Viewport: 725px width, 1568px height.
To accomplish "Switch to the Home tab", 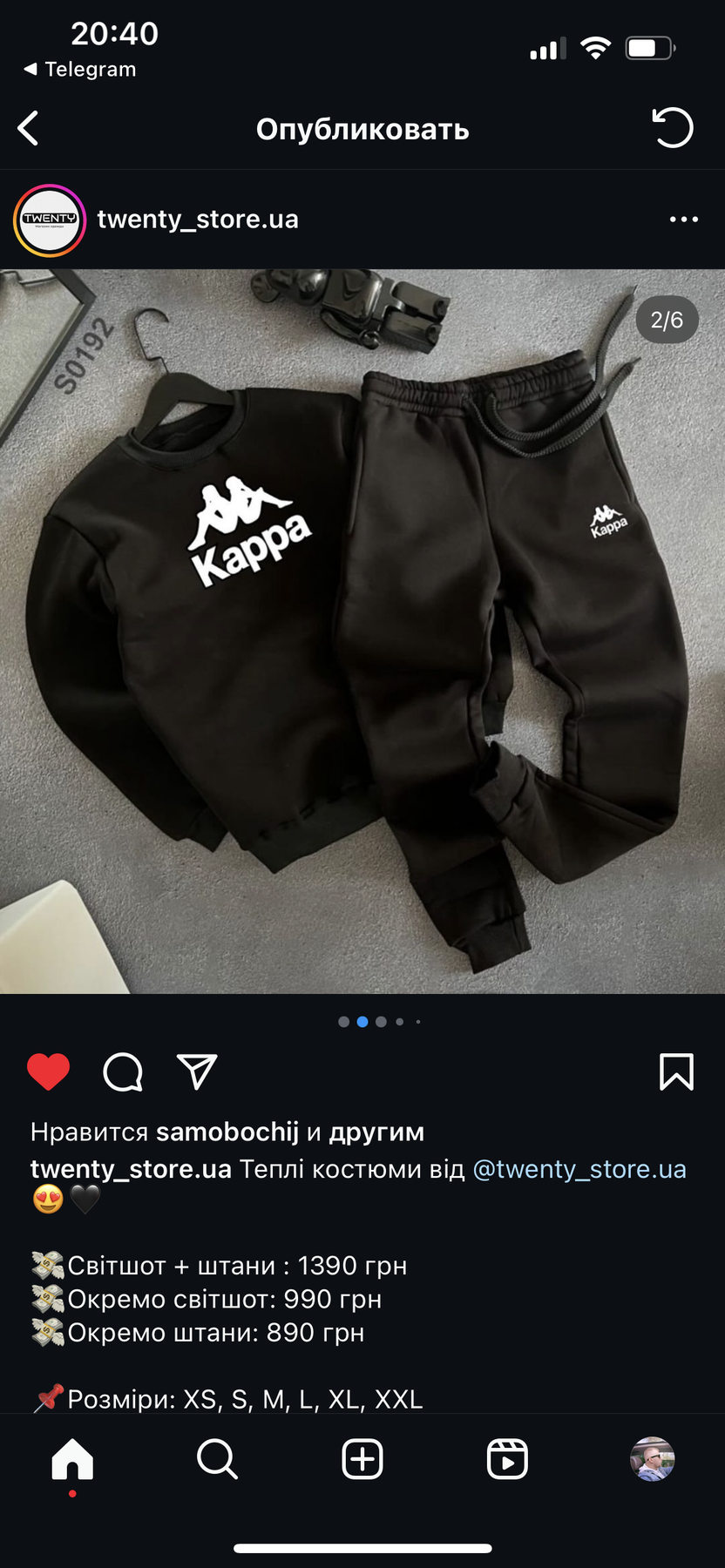I will pos(72,1459).
